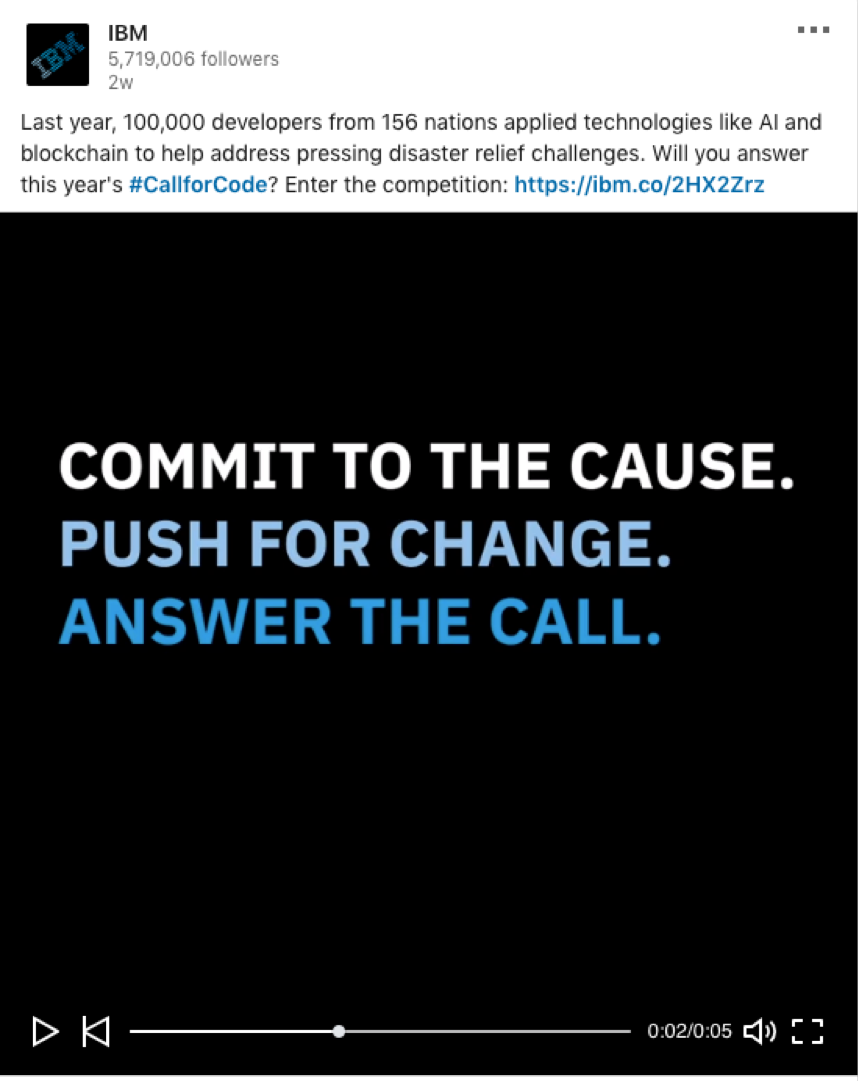Click midway along the video progress bar
Viewport: 858px width, 1081px height.
pyautogui.click(x=380, y=1030)
